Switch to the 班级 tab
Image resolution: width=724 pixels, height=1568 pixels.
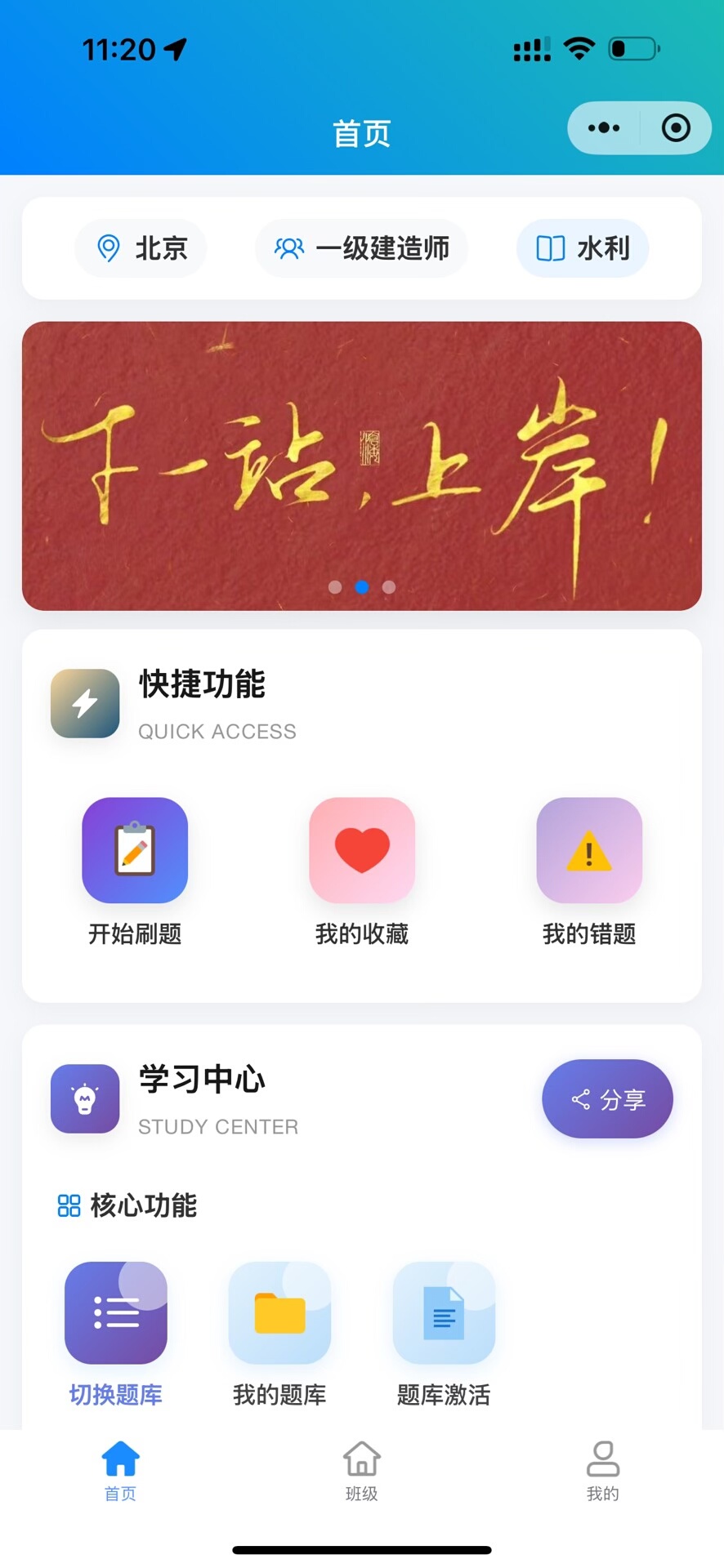tap(361, 1471)
